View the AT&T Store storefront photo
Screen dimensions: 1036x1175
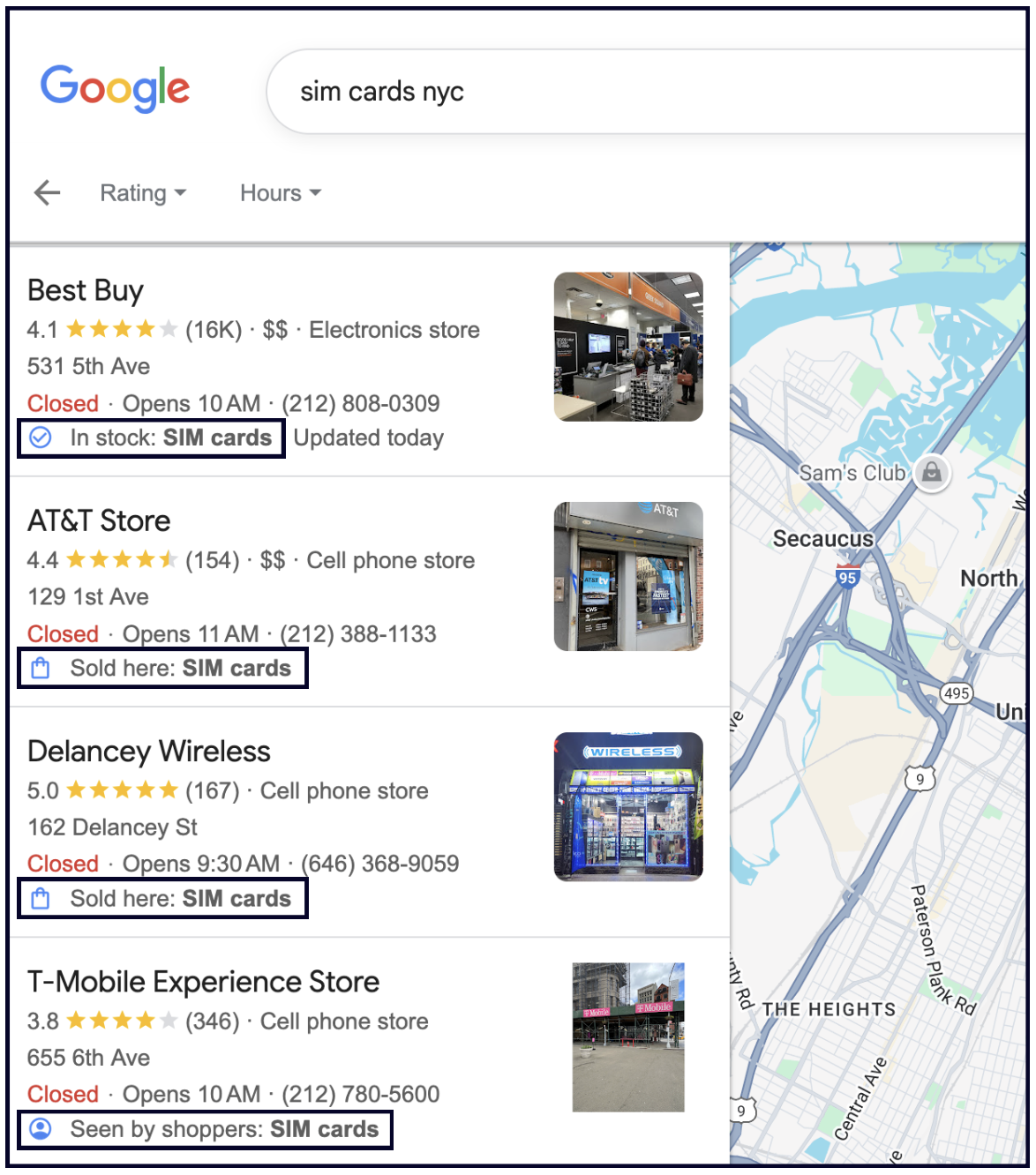[x=628, y=577]
